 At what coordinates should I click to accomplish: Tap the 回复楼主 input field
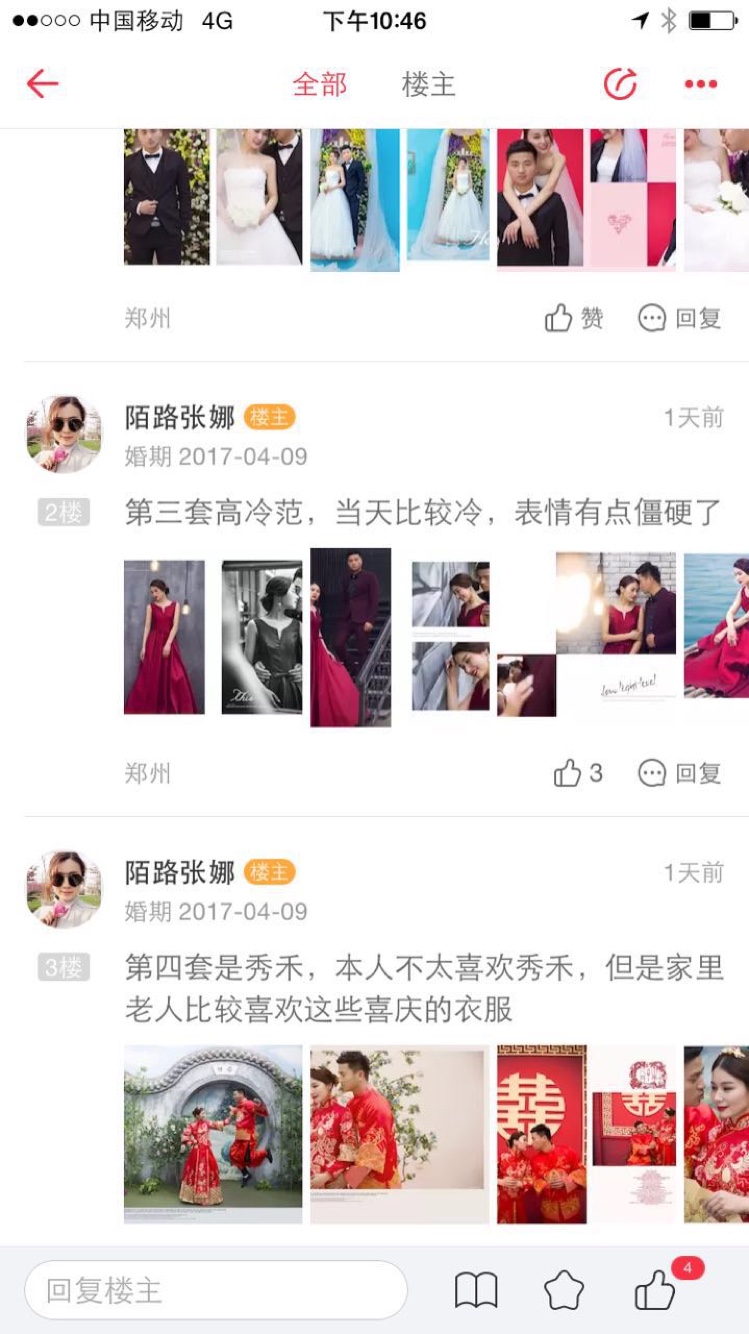(x=216, y=1290)
